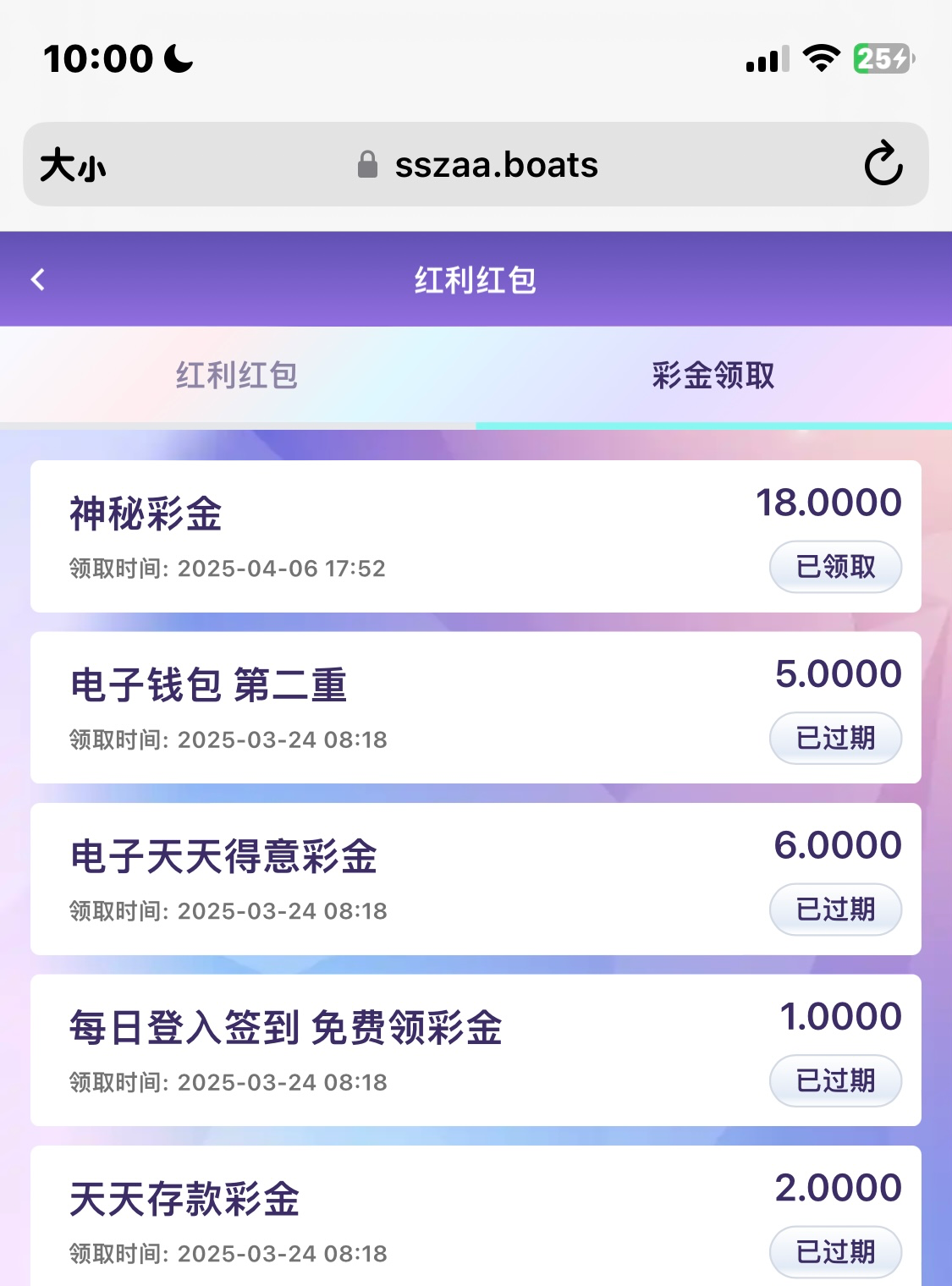Tap 已领取 button for 神秘彩金

pos(835,567)
